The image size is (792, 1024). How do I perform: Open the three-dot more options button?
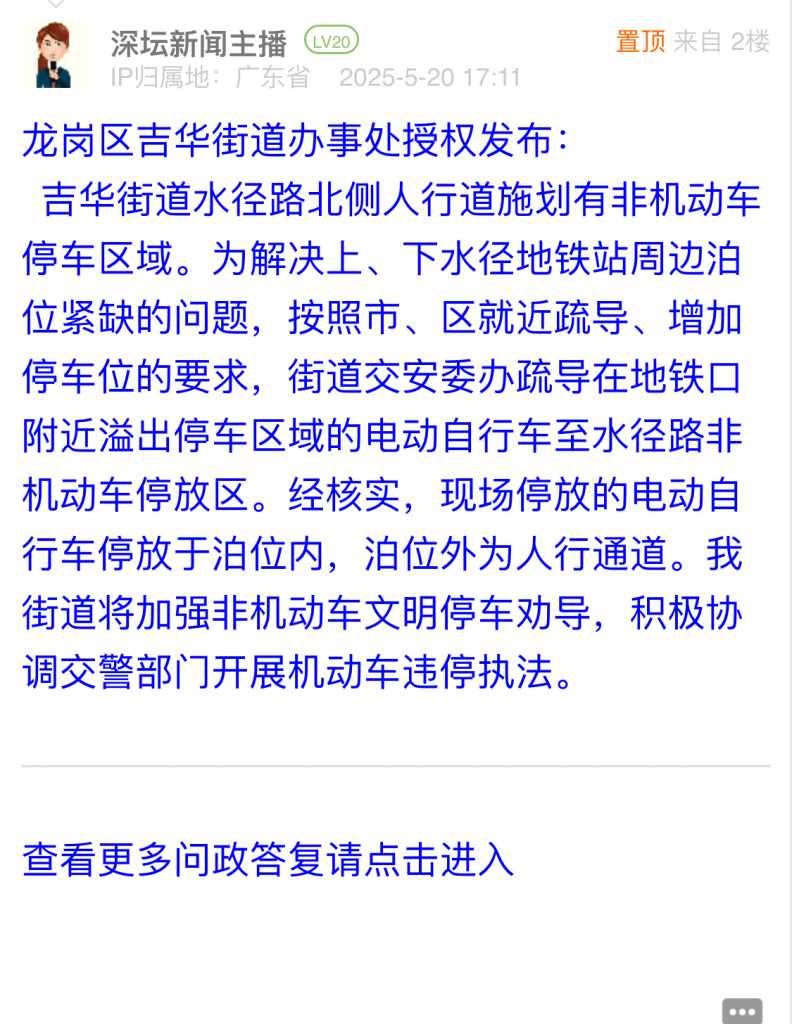click(x=742, y=1011)
